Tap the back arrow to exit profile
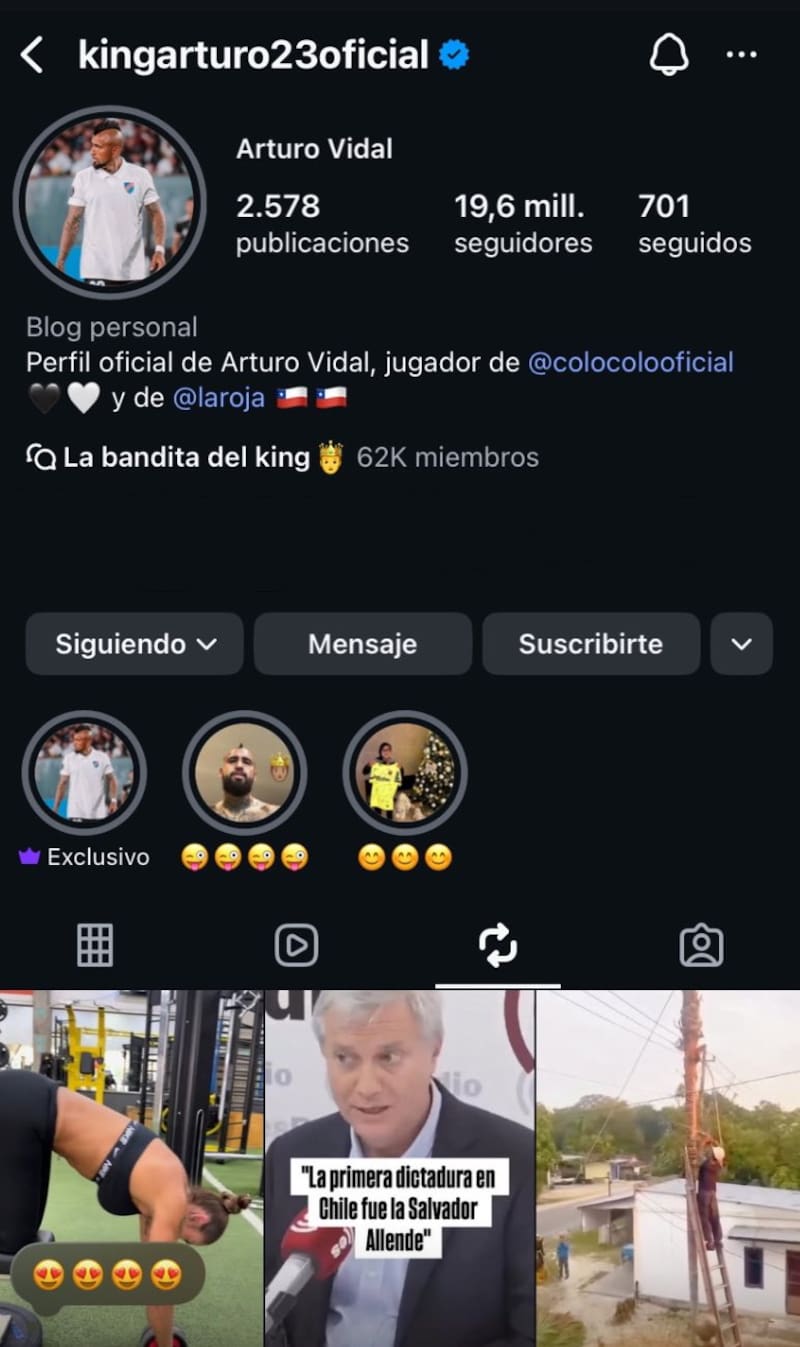This screenshot has width=800, height=1347. pyautogui.click(x=33, y=55)
